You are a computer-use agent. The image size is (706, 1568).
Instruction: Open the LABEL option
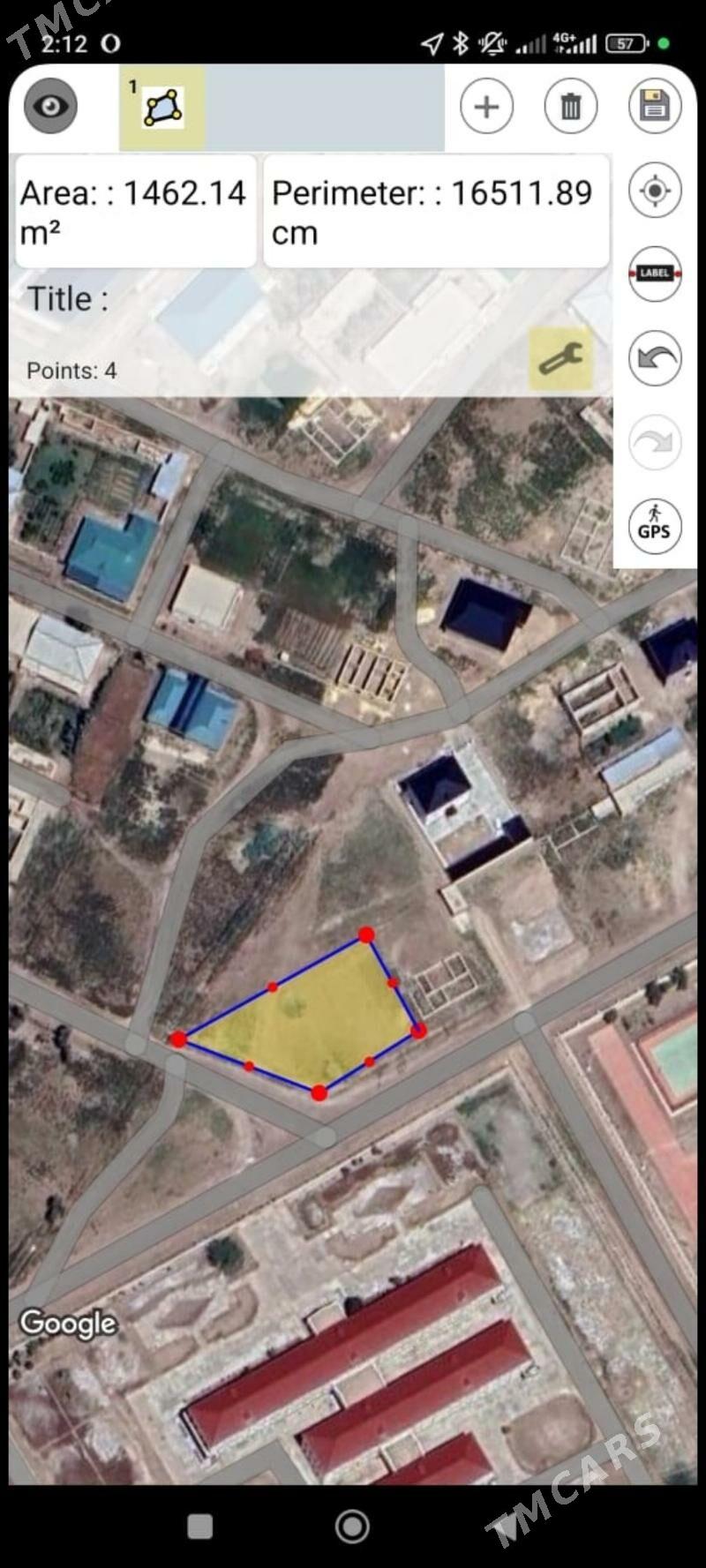pos(654,274)
